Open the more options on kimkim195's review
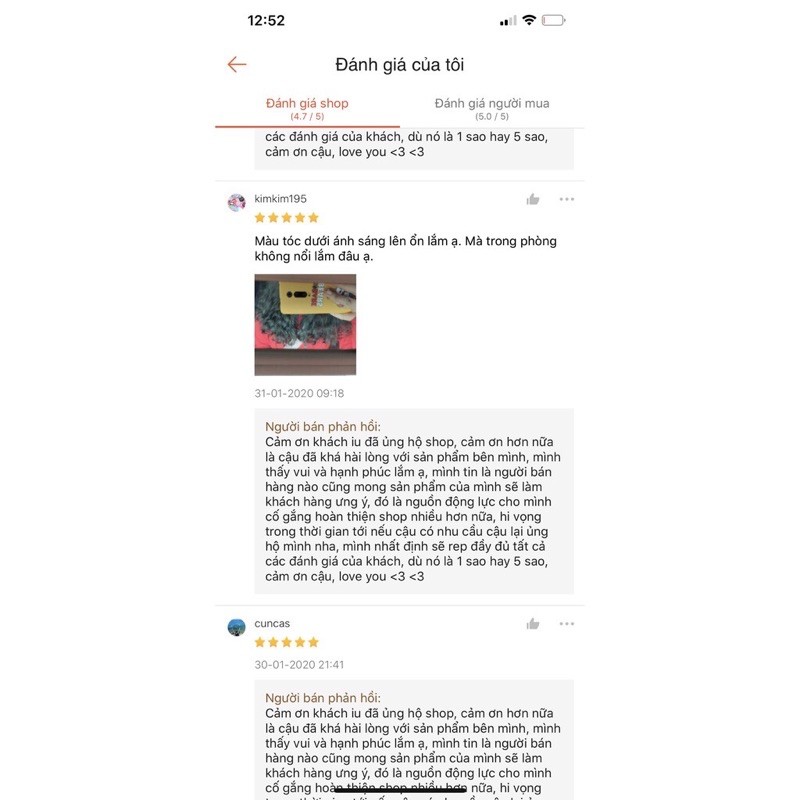Image resolution: width=800 pixels, height=800 pixels. pos(567,199)
